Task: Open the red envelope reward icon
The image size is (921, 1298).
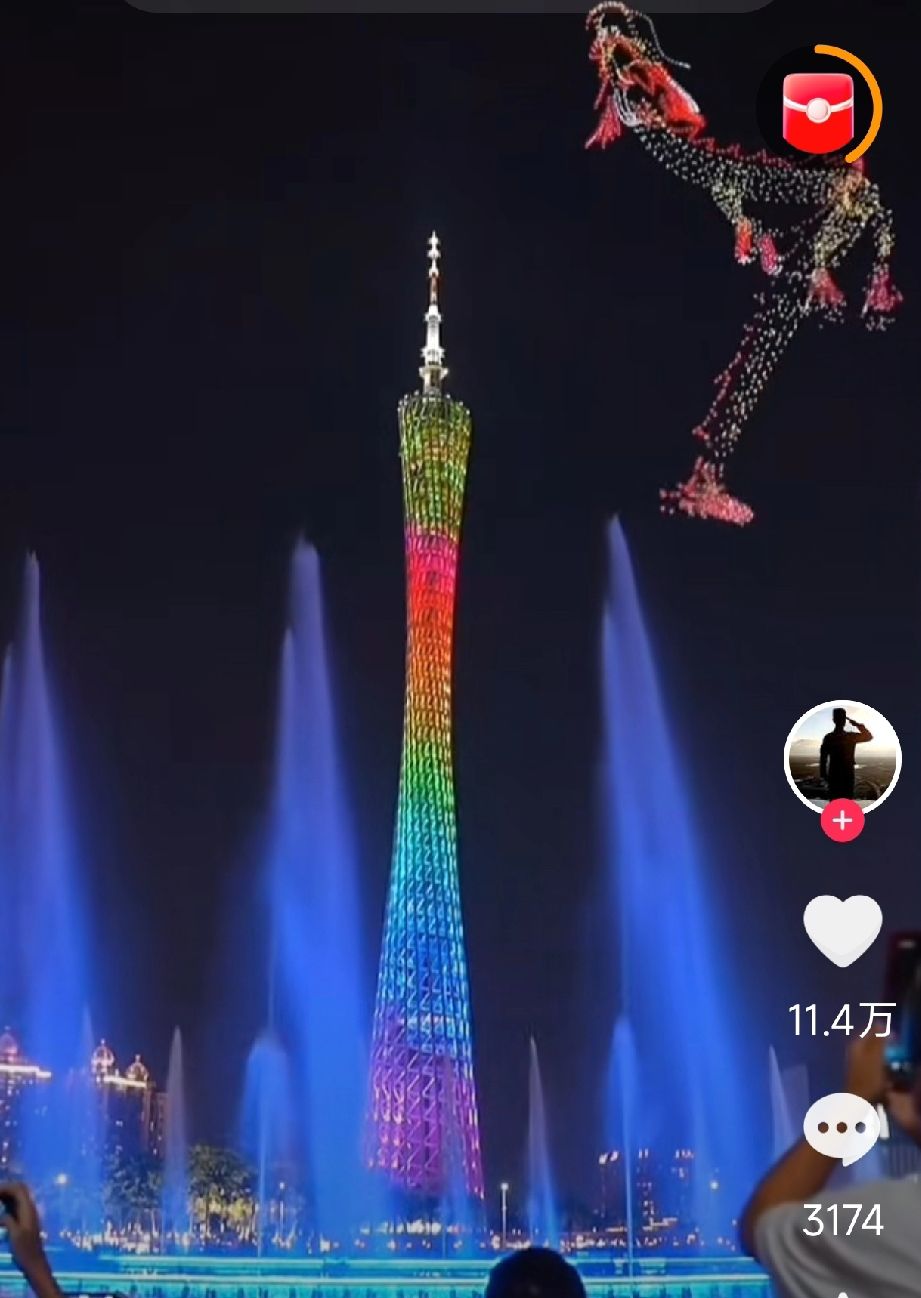Action: click(818, 106)
